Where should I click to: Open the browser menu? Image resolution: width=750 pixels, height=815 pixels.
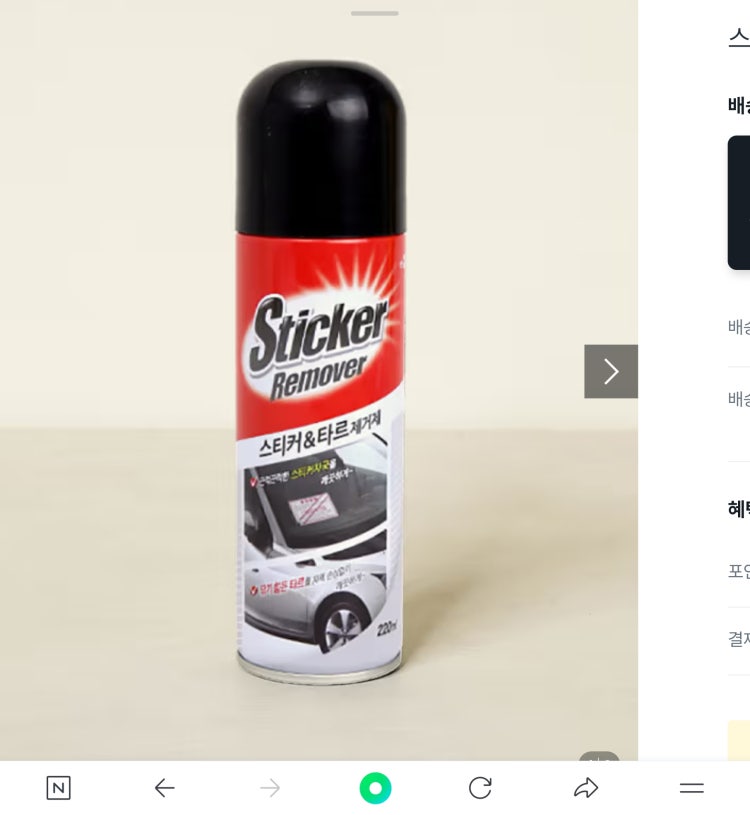(691, 788)
